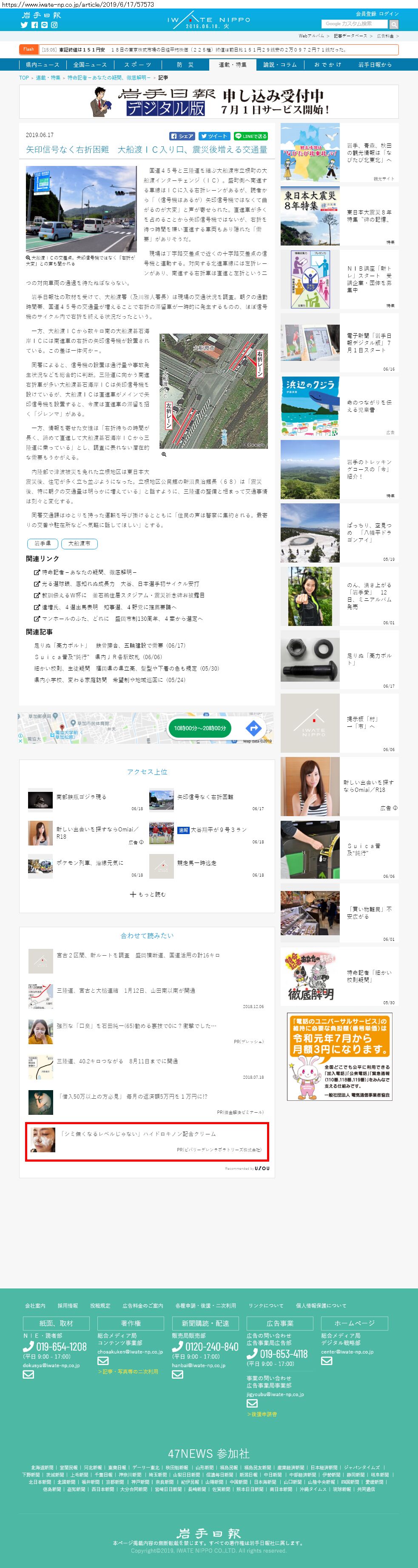Switch to the 県内ニュース tab

click(x=43, y=65)
